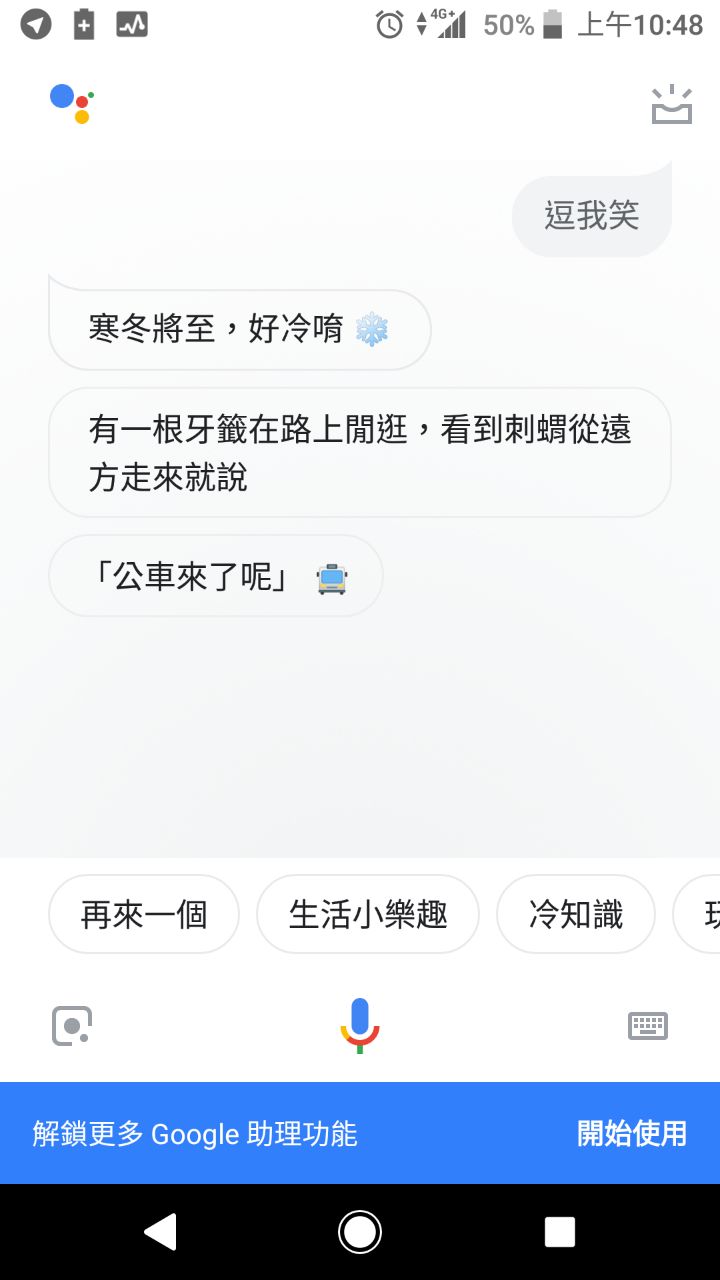Open the Google Assistant logo
720x1280 pixels.
coord(72,103)
